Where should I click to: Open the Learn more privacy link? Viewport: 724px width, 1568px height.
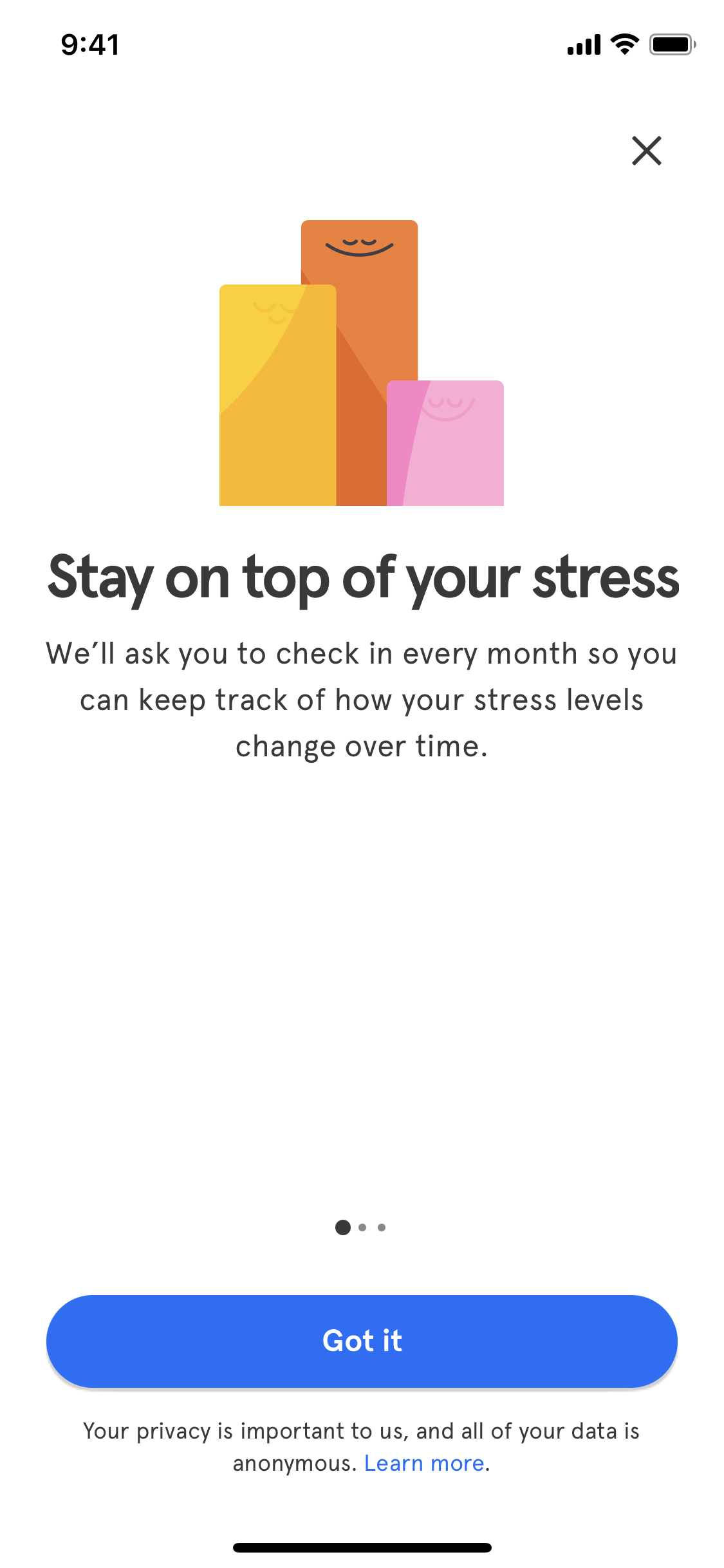tap(424, 1463)
